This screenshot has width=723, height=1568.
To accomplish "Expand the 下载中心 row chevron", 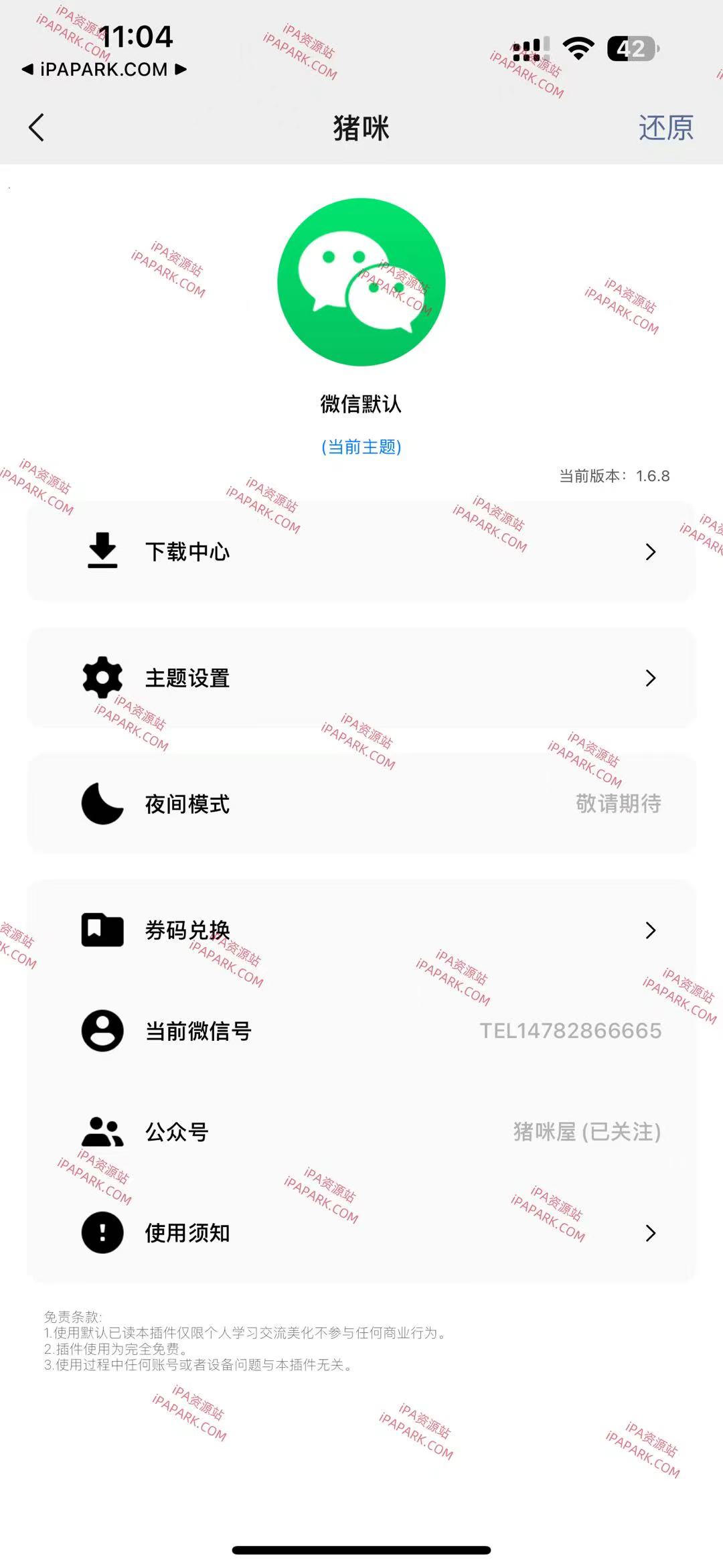I will click(x=651, y=551).
